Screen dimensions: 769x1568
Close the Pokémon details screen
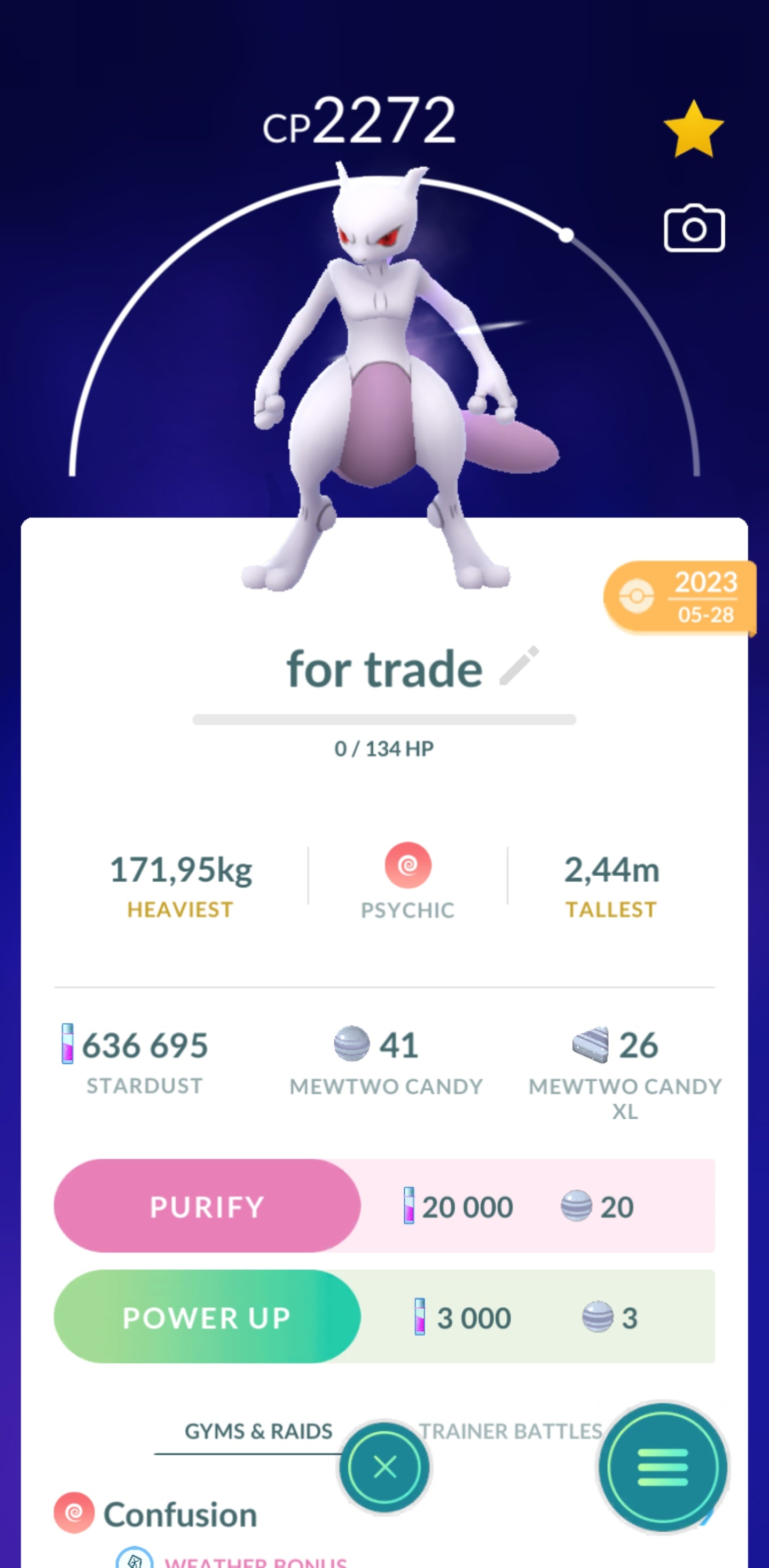[x=384, y=1467]
